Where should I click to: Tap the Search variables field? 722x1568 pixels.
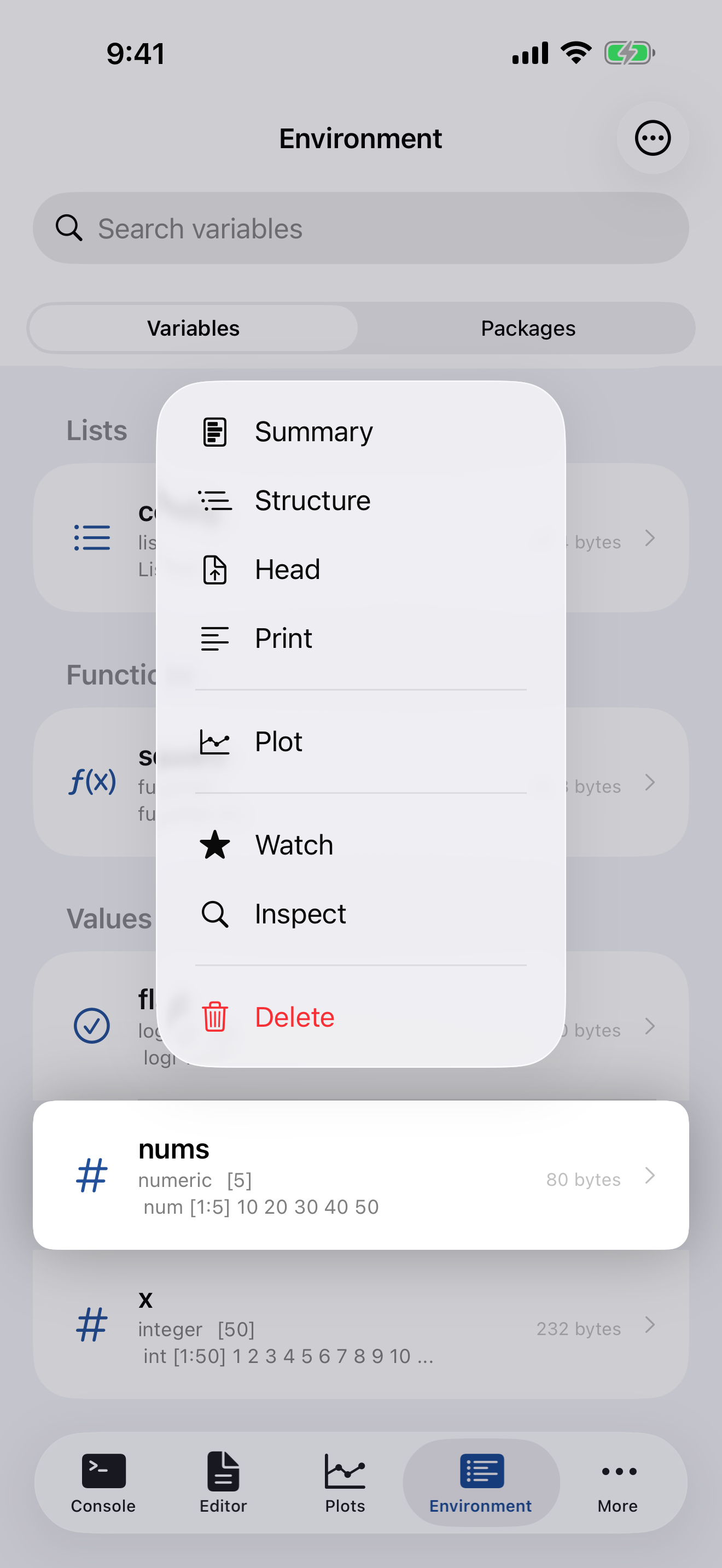[361, 229]
